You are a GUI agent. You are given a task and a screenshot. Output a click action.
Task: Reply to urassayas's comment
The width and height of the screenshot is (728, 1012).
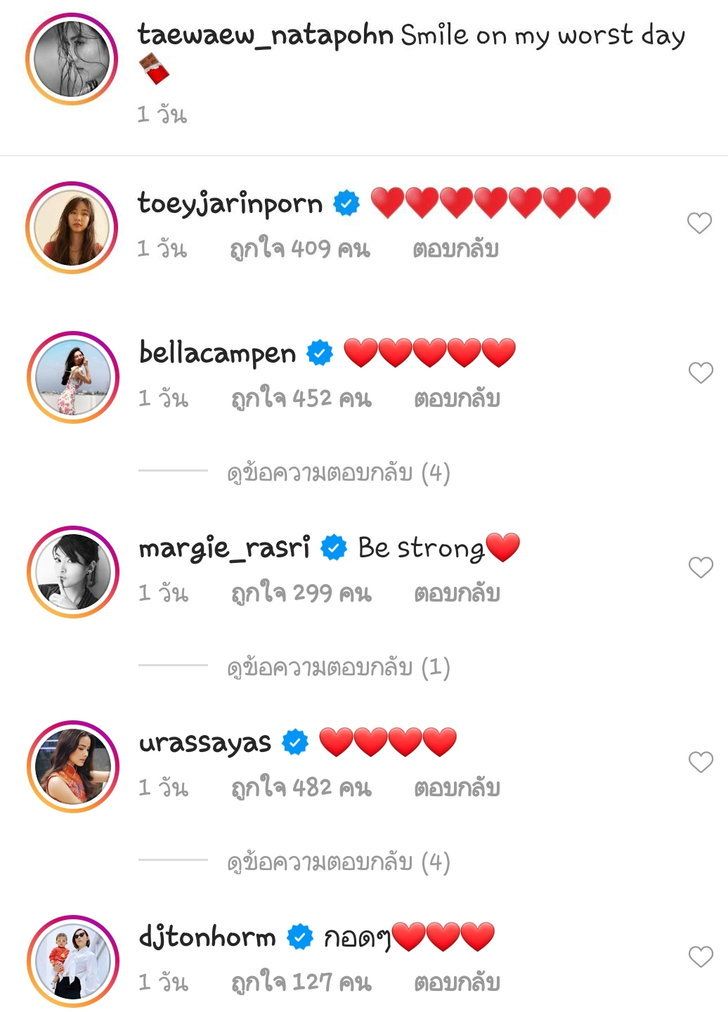click(456, 788)
